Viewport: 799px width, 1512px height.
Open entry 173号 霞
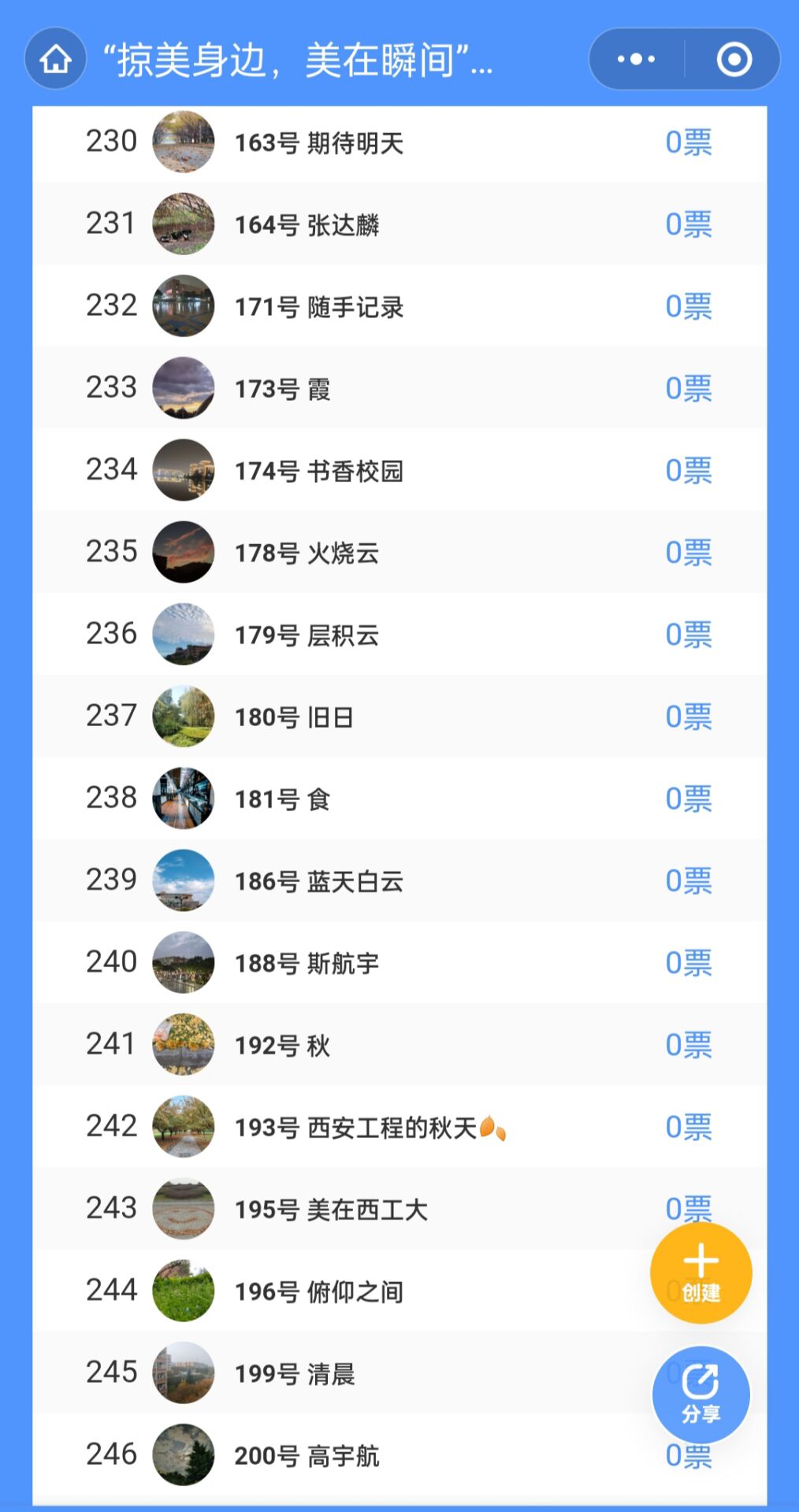282,389
